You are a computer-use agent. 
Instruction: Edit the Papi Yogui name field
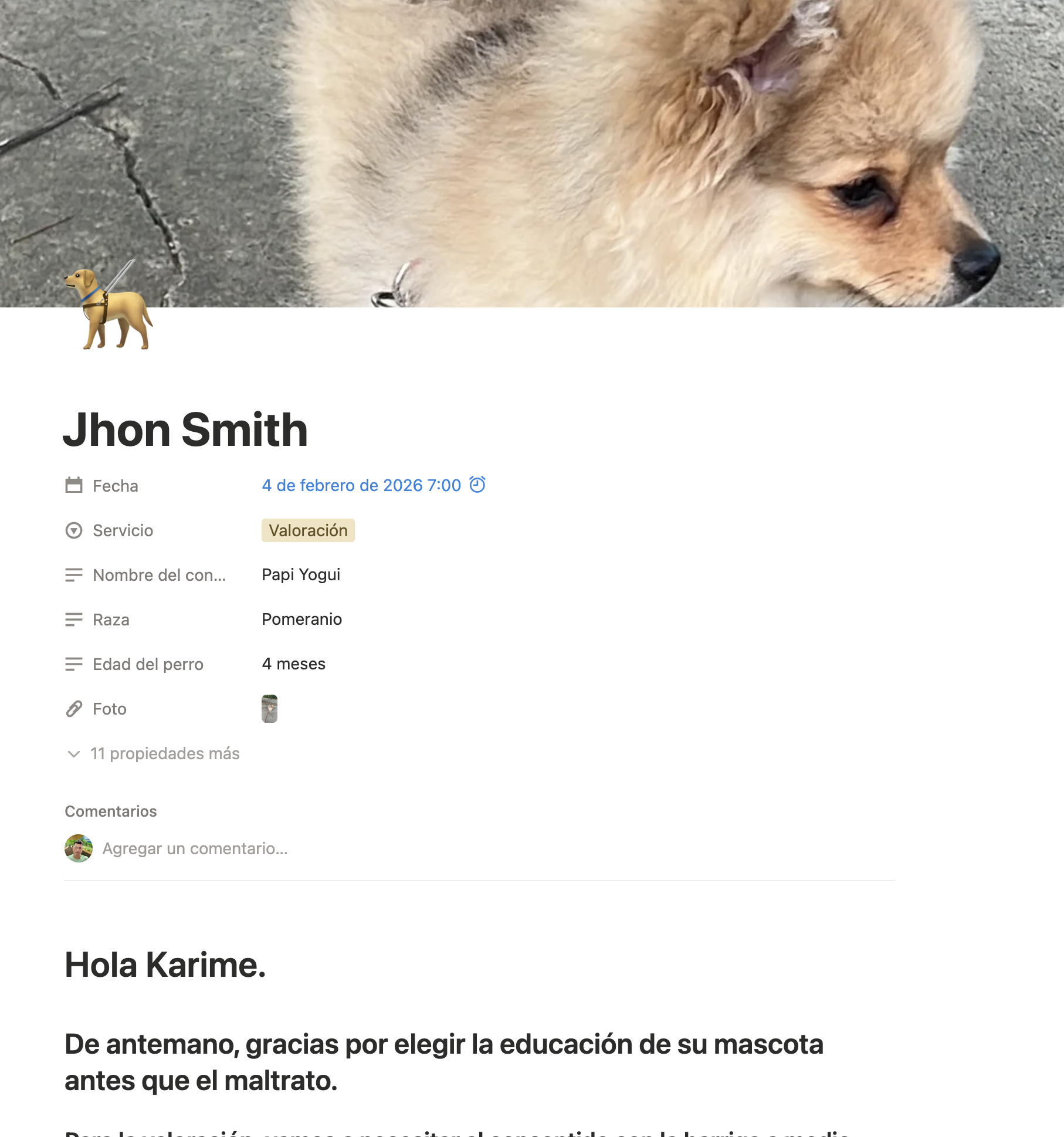pyautogui.click(x=301, y=575)
